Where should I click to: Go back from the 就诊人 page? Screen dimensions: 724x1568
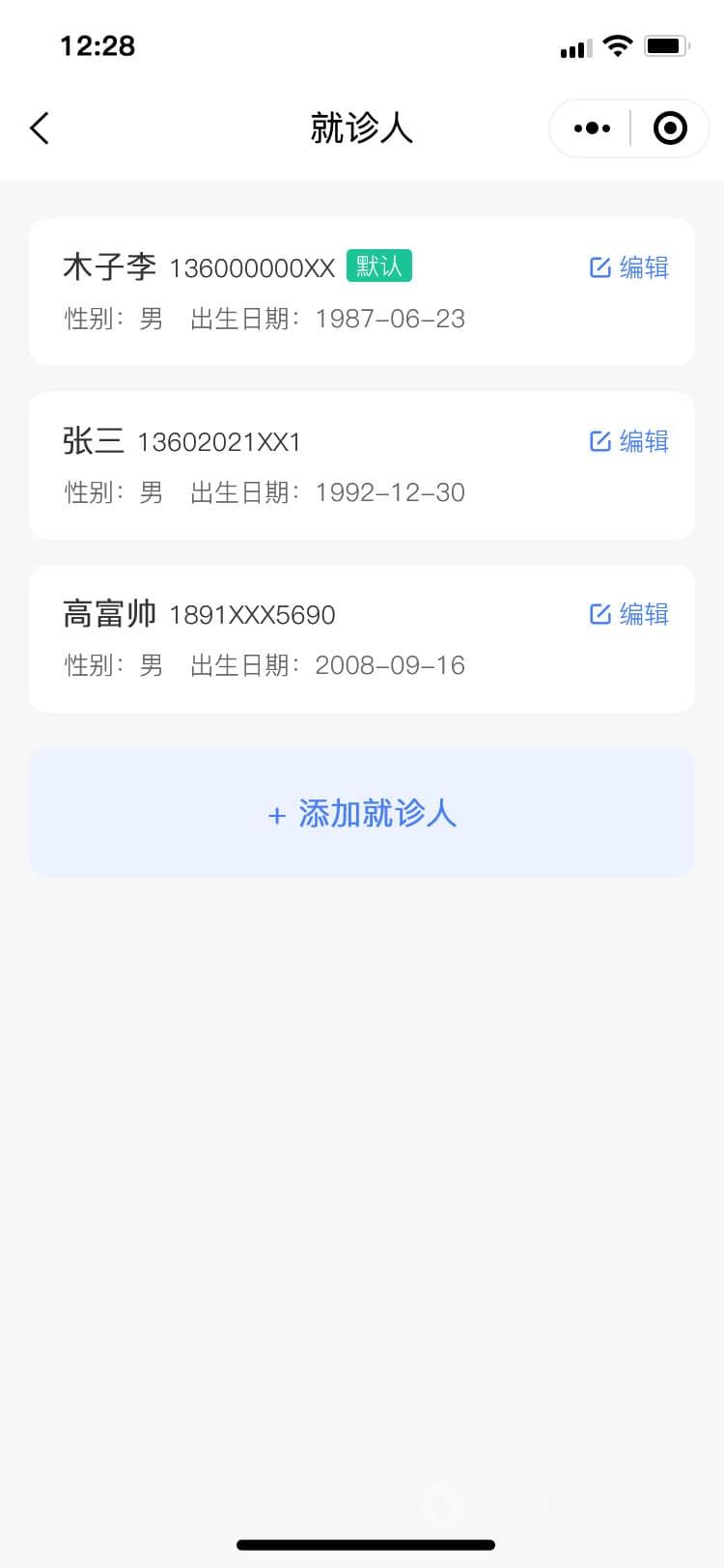click(40, 127)
